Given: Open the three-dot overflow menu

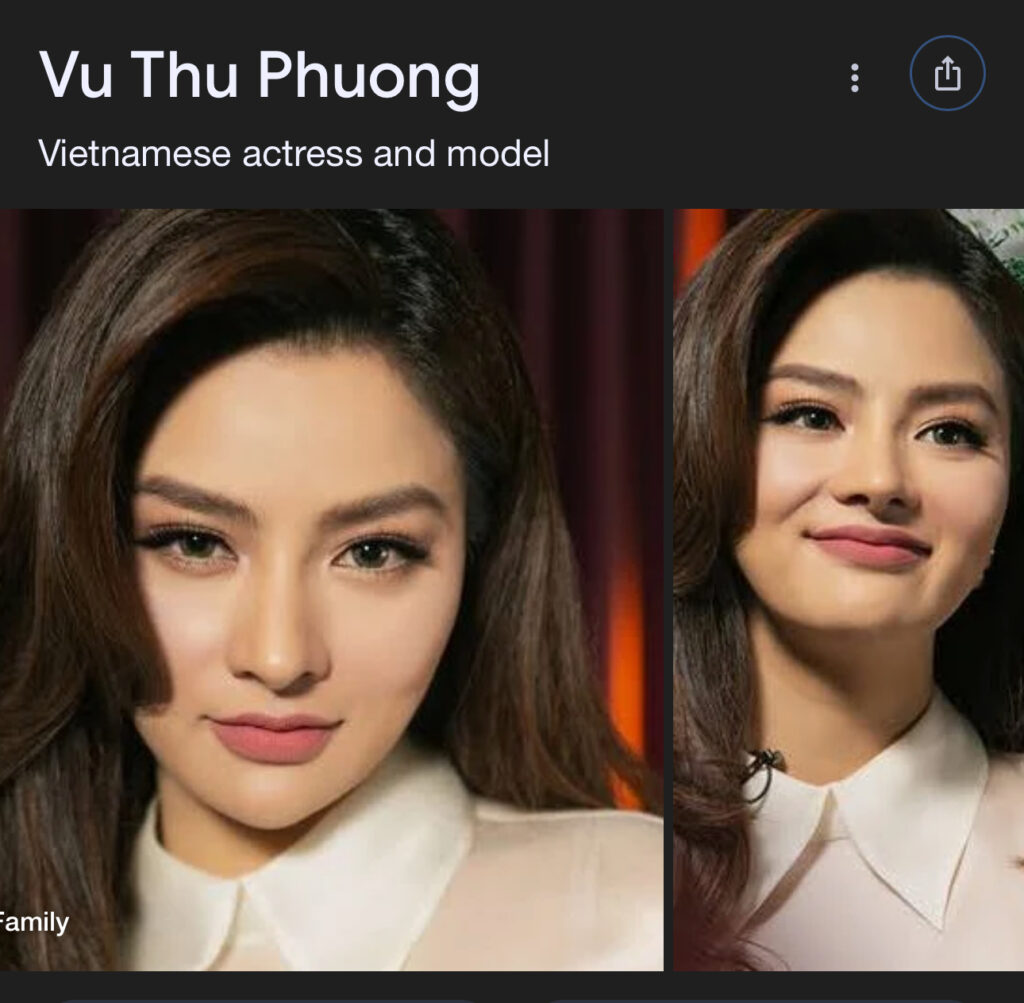Looking at the screenshot, I should tap(854, 78).
